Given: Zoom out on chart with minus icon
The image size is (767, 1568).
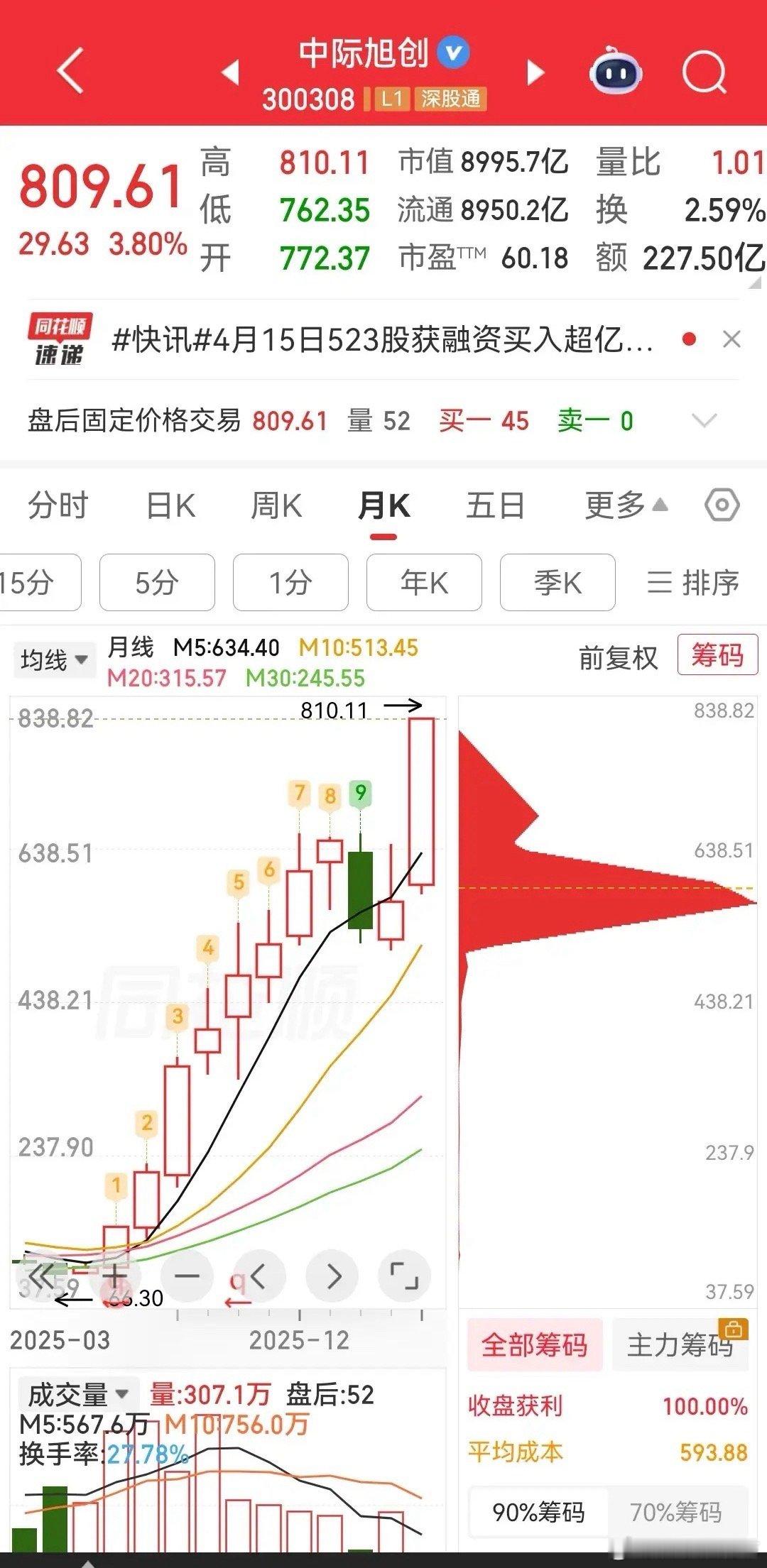Looking at the screenshot, I should (x=187, y=1275).
